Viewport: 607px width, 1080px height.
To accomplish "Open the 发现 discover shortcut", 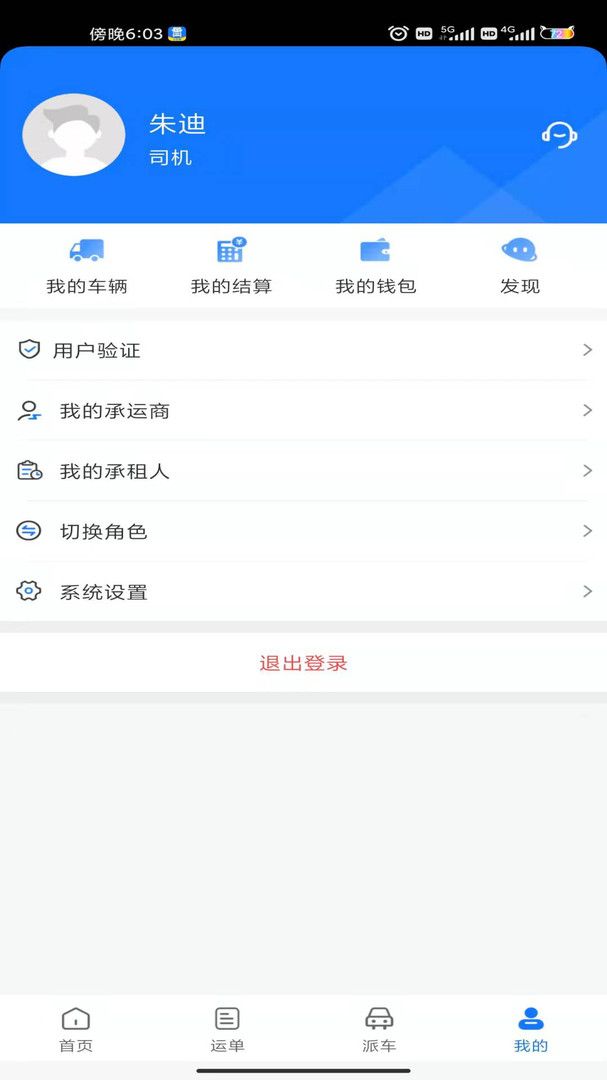I will coord(519,267).
